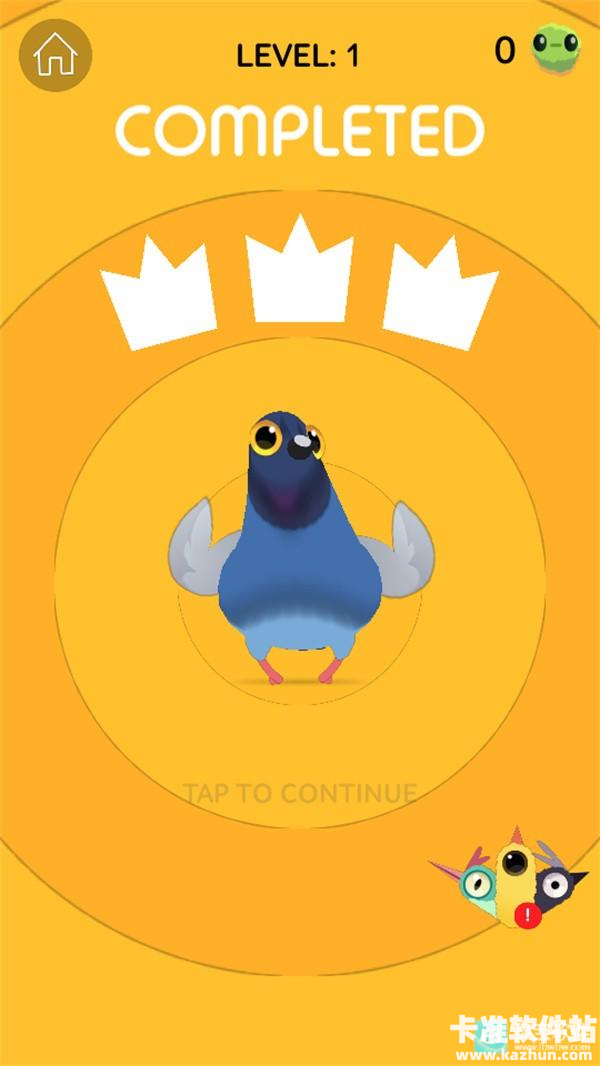Viewport: 600px width, 1066px height.
Task: Return to the home screen via house icon
Action: (55, 56)
